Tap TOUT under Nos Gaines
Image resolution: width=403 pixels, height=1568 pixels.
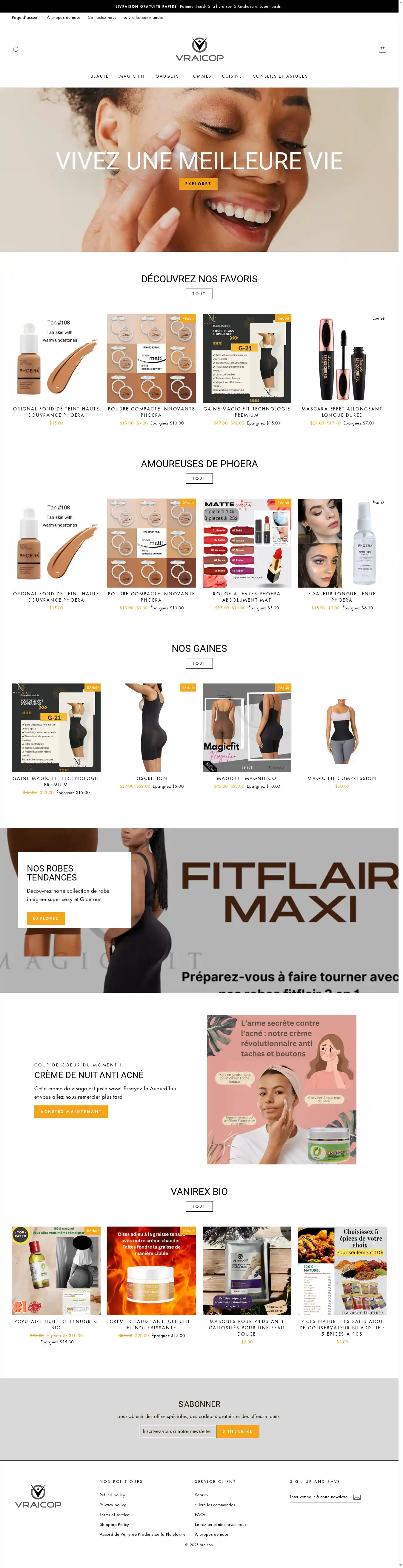199,663
